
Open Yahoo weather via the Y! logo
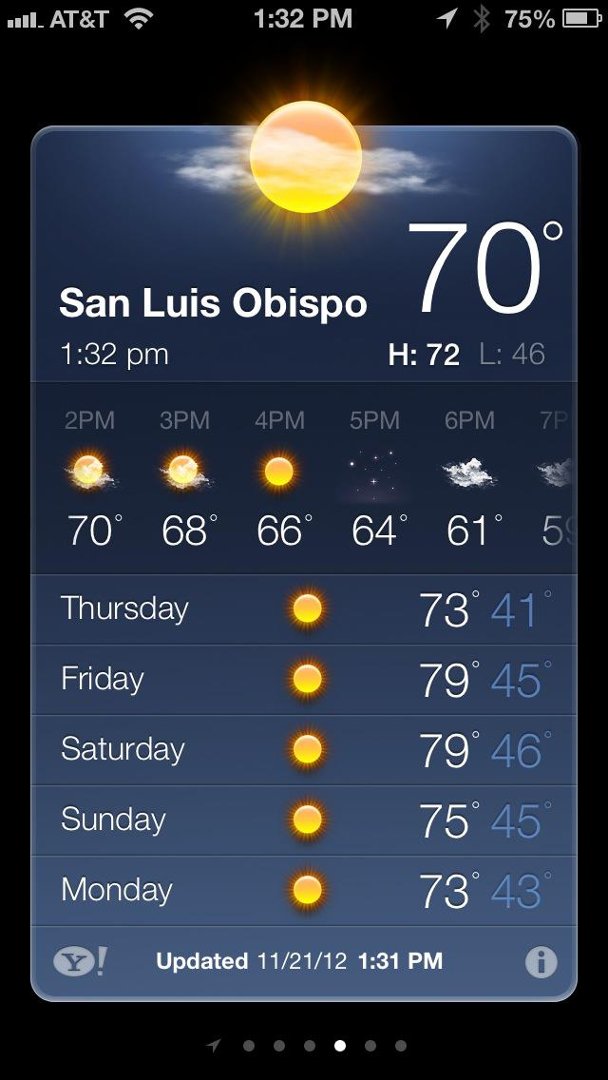pos(81,961)
